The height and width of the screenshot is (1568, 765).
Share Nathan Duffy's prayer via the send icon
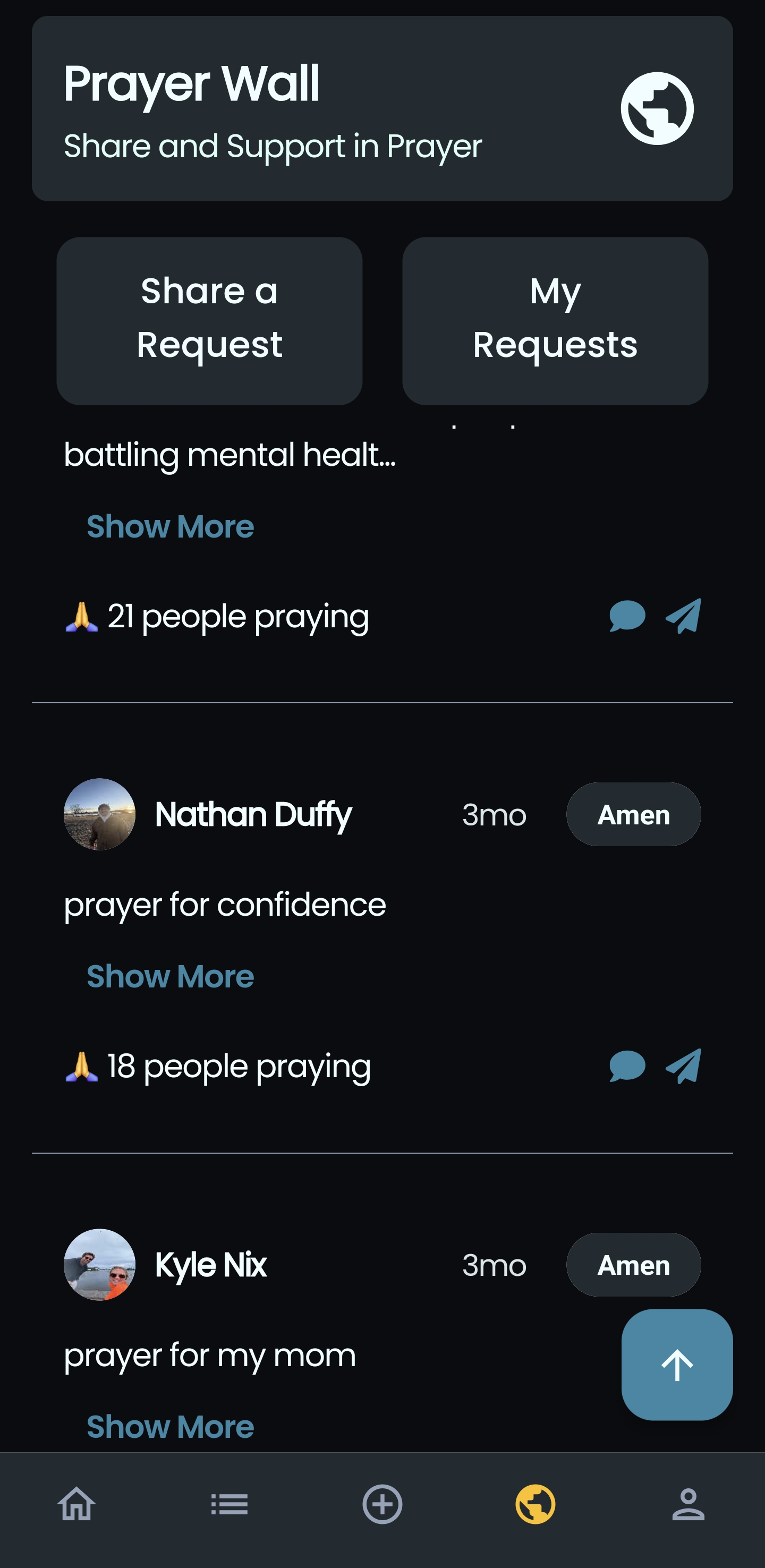click(683, 1066)
